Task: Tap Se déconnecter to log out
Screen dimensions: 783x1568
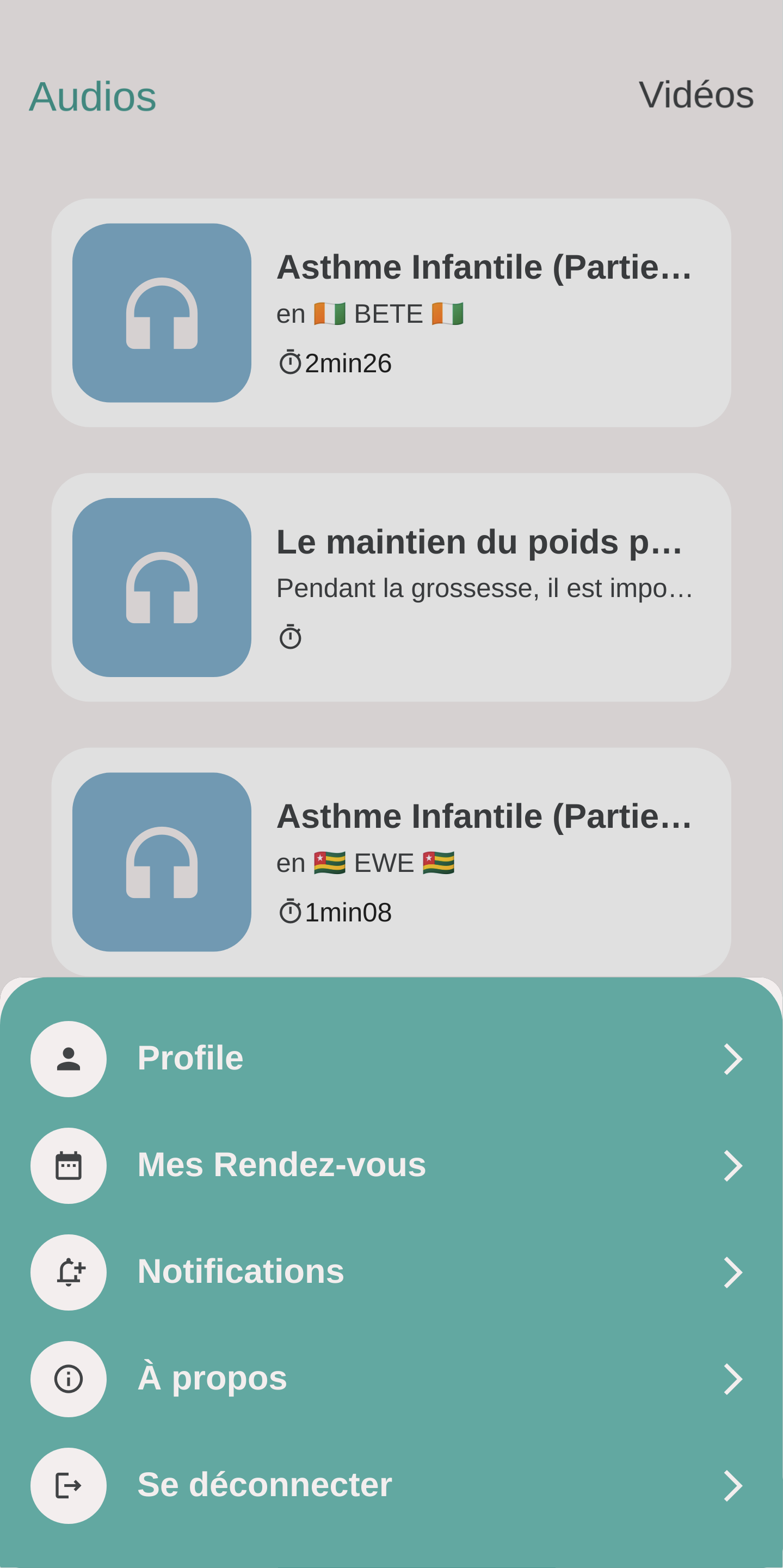Action: [391, 1485]
